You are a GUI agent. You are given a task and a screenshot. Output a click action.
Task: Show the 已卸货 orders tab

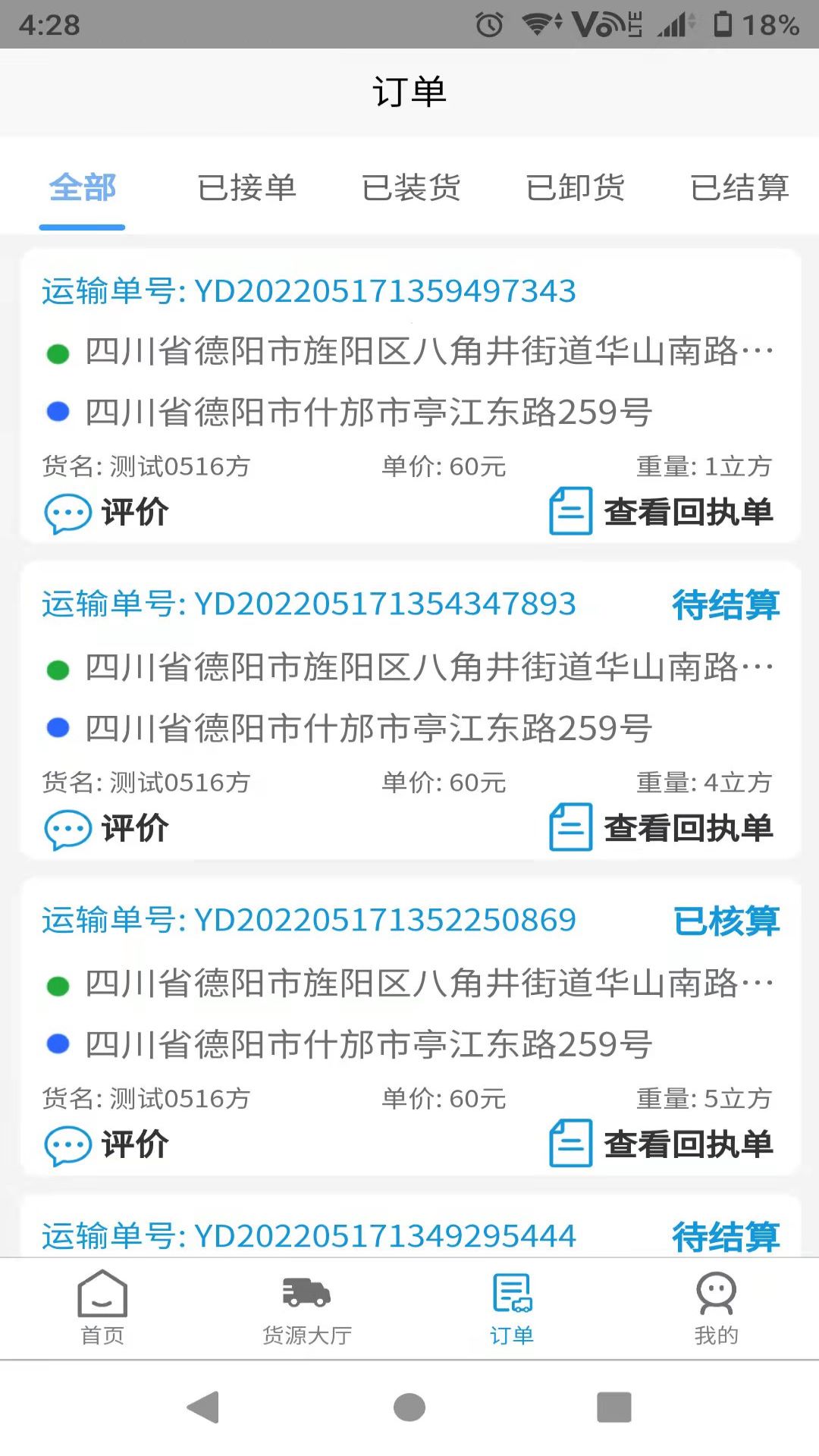(x=576, y=188)
